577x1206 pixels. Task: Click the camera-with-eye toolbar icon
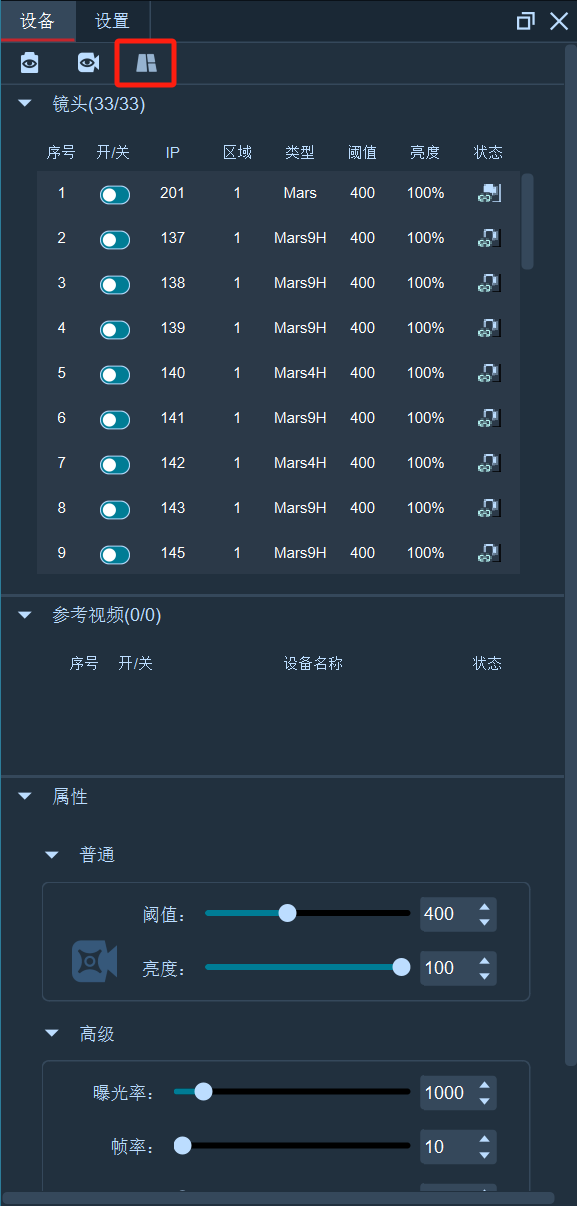(x=89, y=63)
